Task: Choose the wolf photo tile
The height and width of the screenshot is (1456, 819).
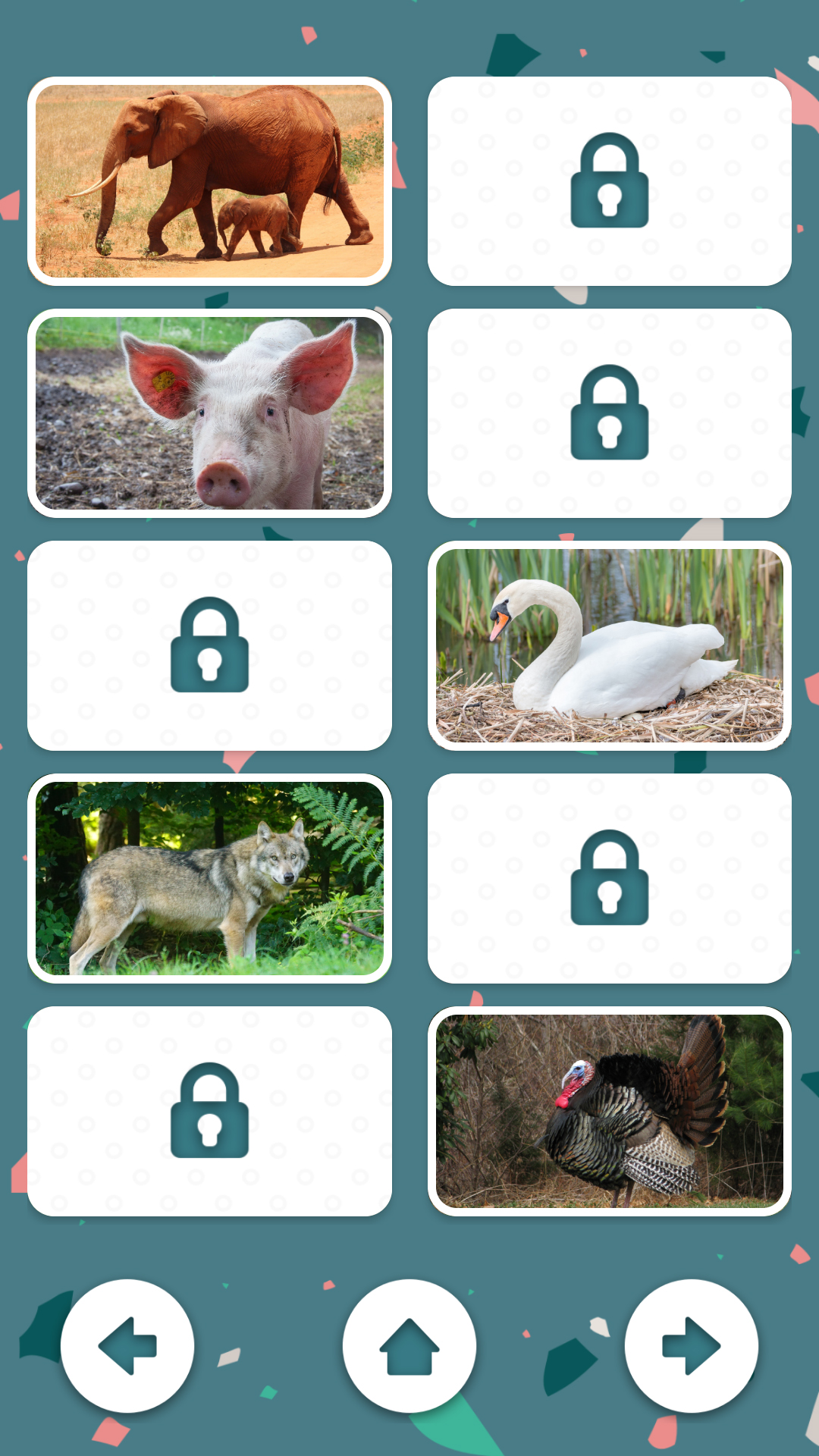Action: point(209,878)
